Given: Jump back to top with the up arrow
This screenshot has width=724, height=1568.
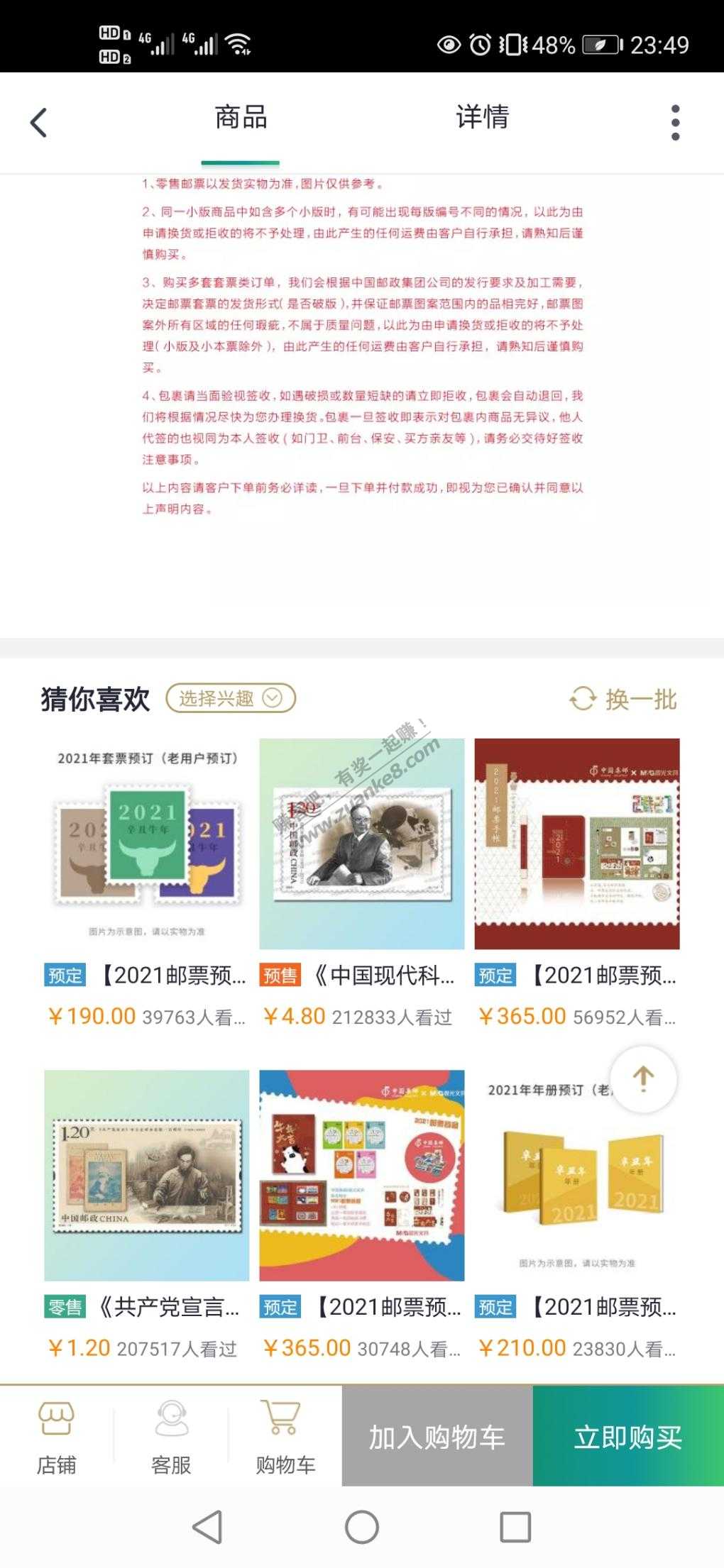Looking at the screenshot, I should [x=643, y=1078].
